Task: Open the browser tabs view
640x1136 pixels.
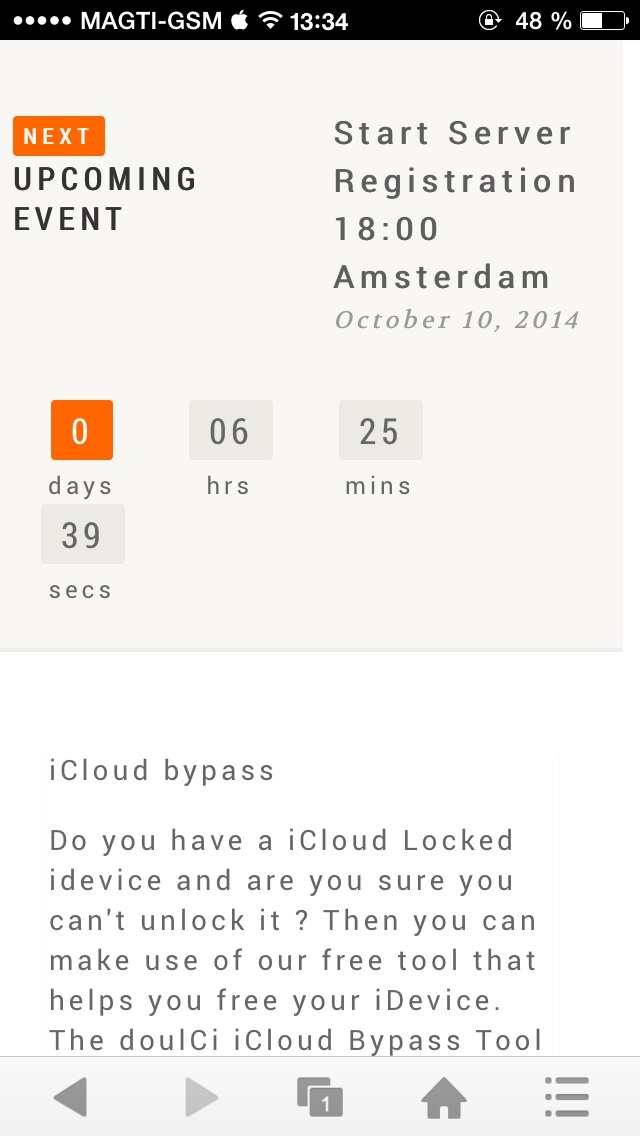Action: point(320,1097)
